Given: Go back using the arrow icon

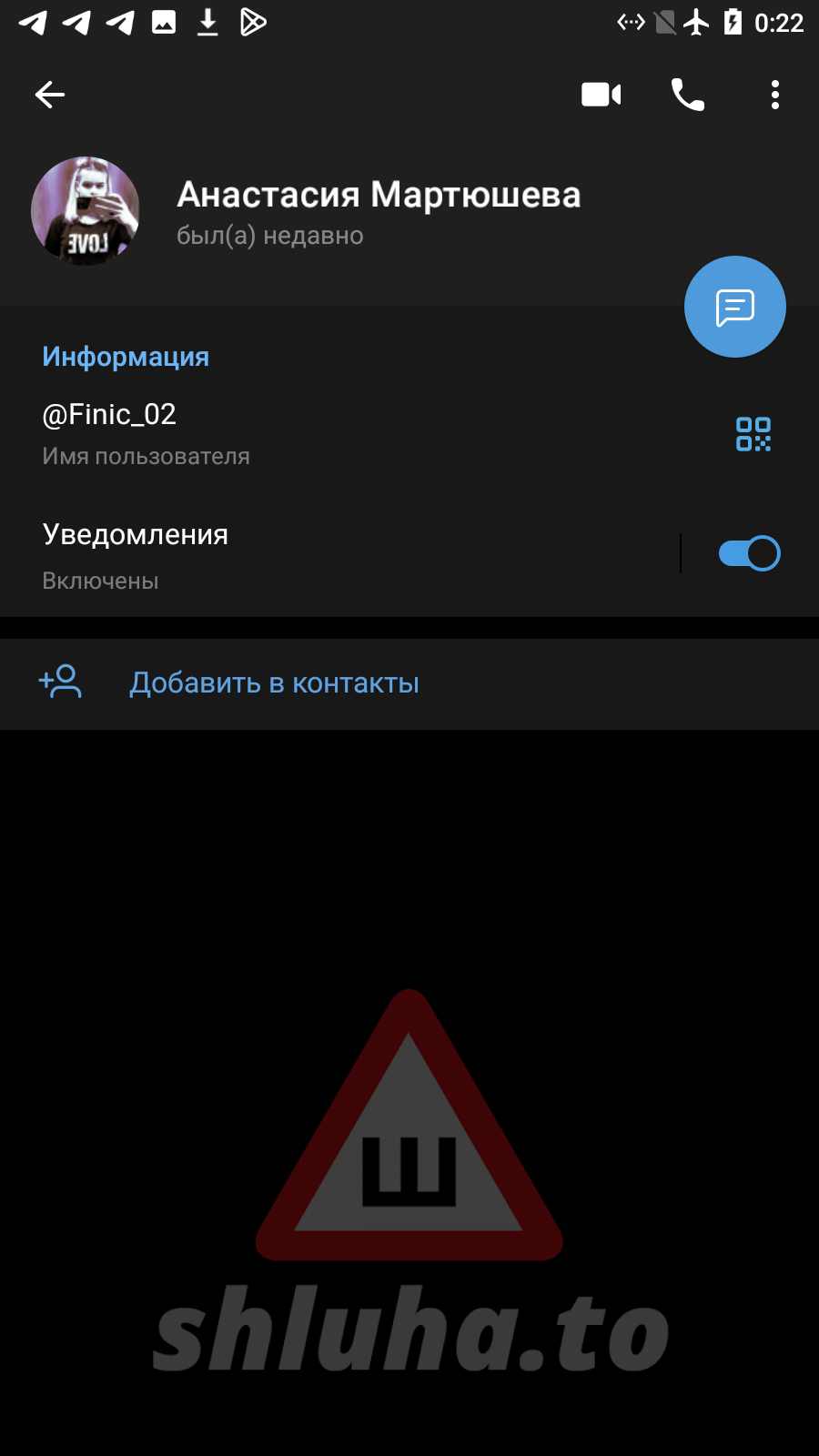Looking at the screenshot, I should click(50, 95).
